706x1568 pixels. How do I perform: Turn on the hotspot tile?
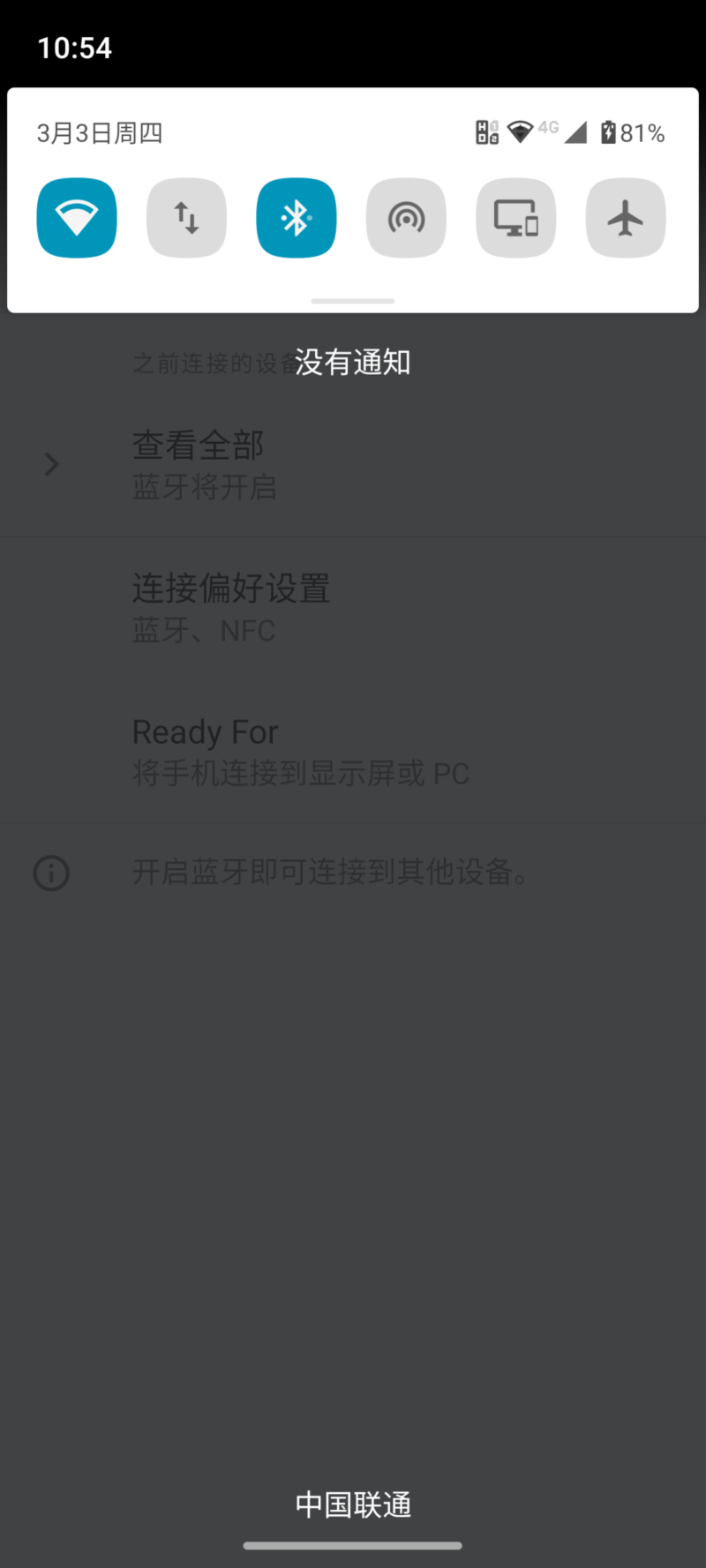click(x=406, y=218)
